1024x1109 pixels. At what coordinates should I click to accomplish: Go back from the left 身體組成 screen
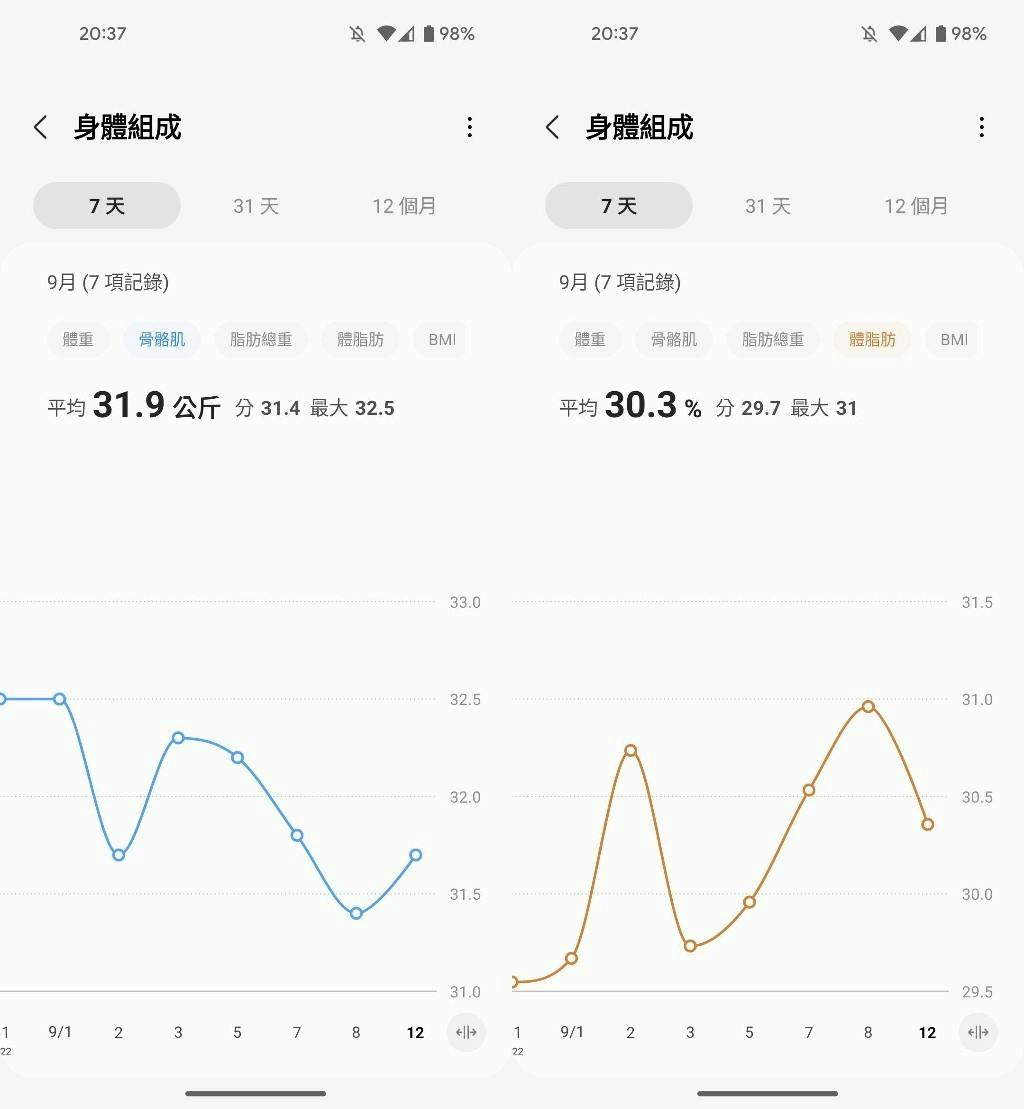click(41, 127)
